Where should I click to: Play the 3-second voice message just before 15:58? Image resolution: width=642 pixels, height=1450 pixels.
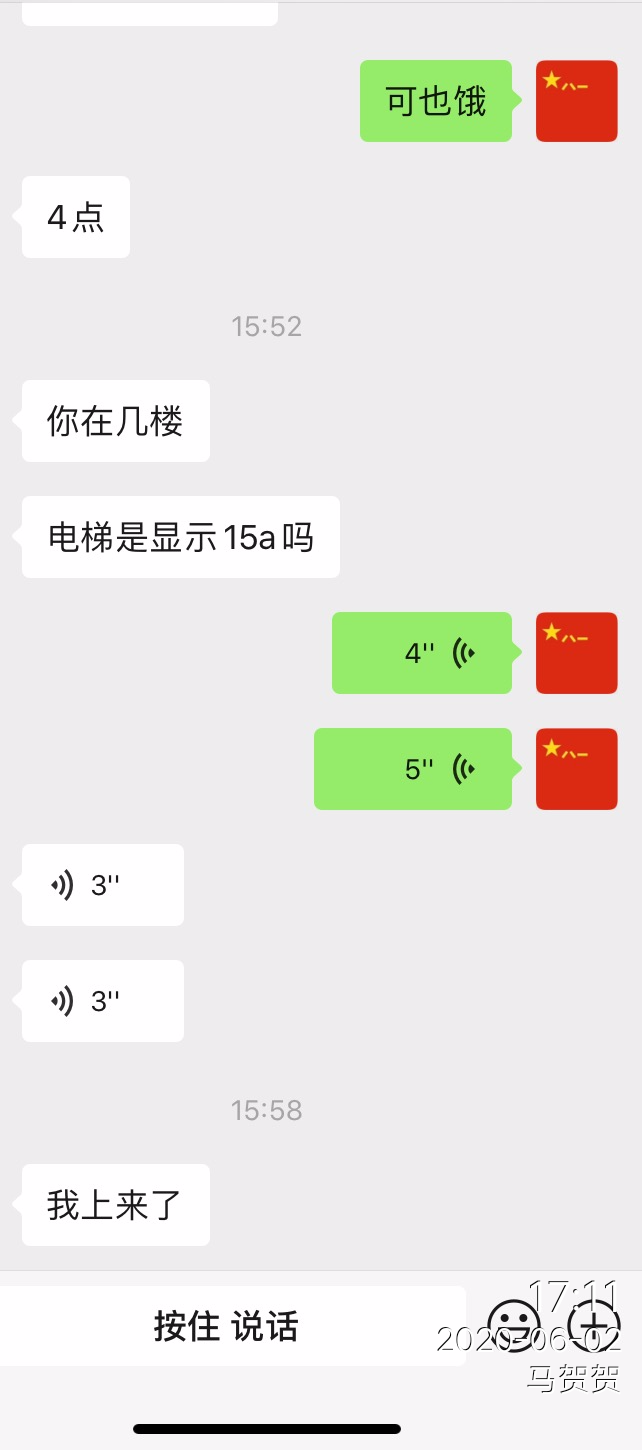click(x=103, y=1001)
